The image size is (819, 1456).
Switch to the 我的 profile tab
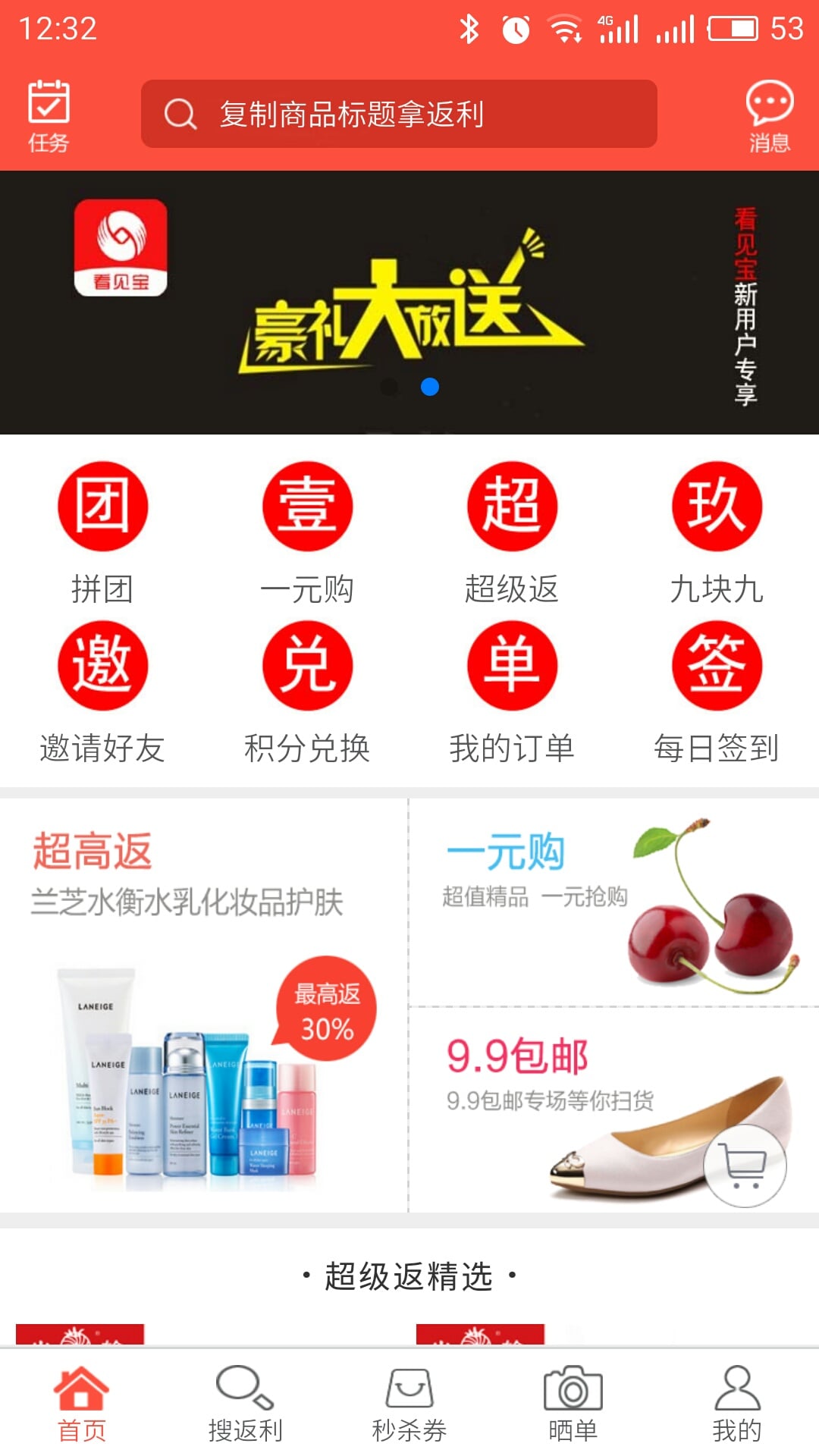pyautogui.click(x=737, y=1403)
